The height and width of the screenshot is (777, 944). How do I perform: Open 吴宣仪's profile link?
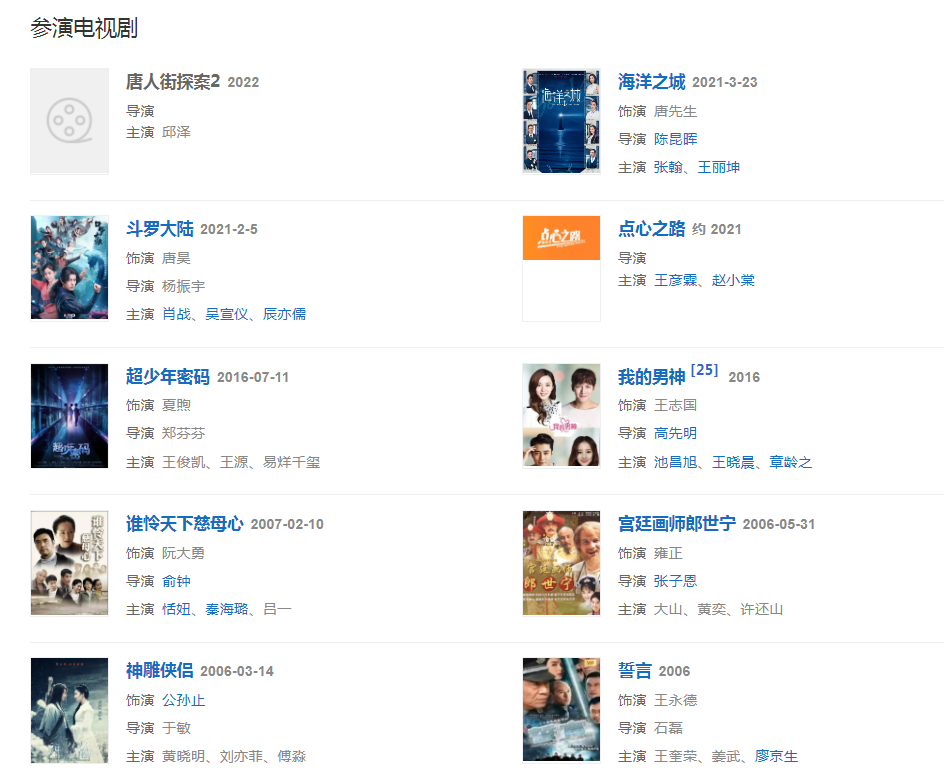(x=226, y=314)
